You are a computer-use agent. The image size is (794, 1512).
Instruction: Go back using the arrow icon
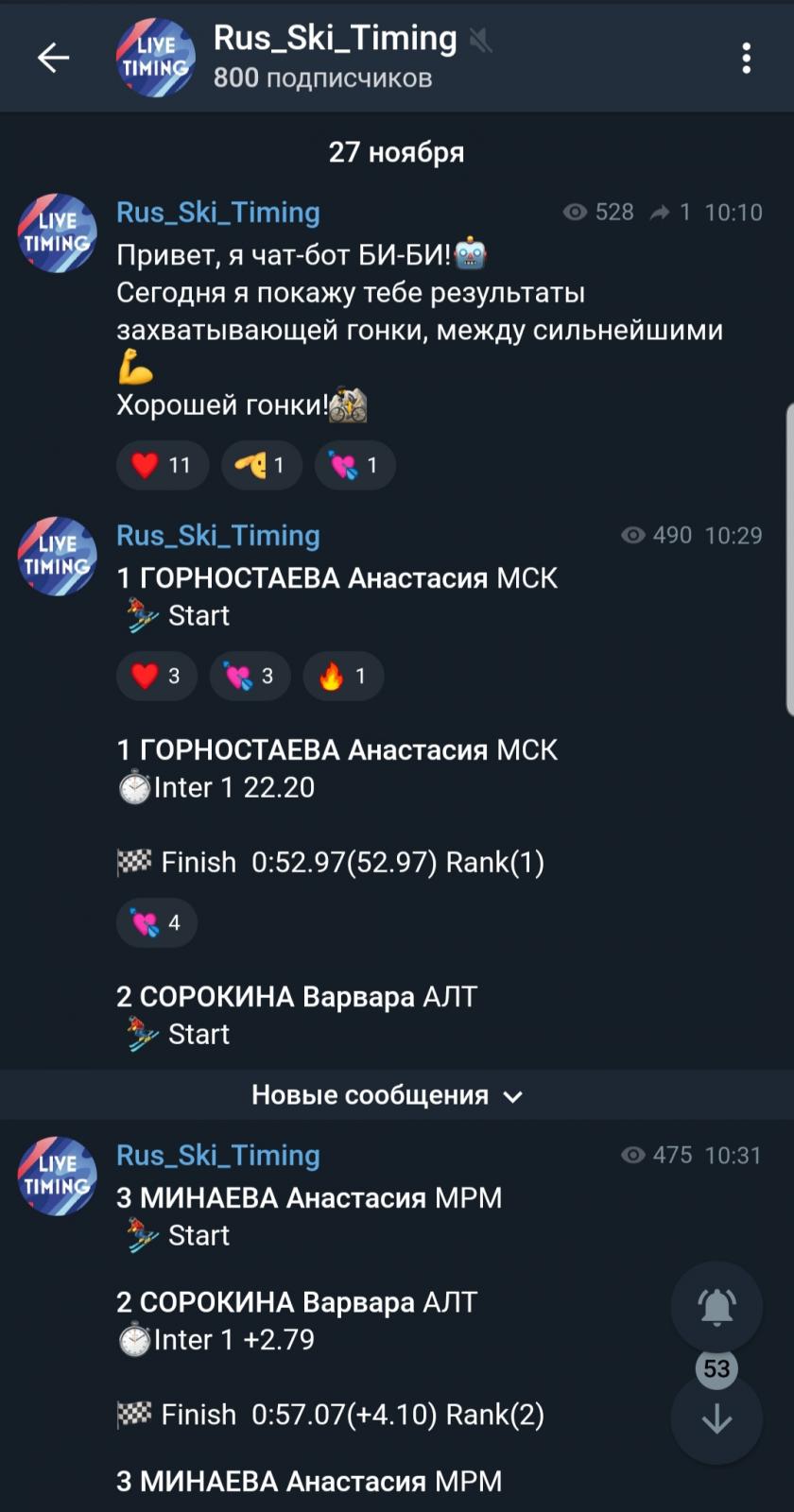point(53,58)
